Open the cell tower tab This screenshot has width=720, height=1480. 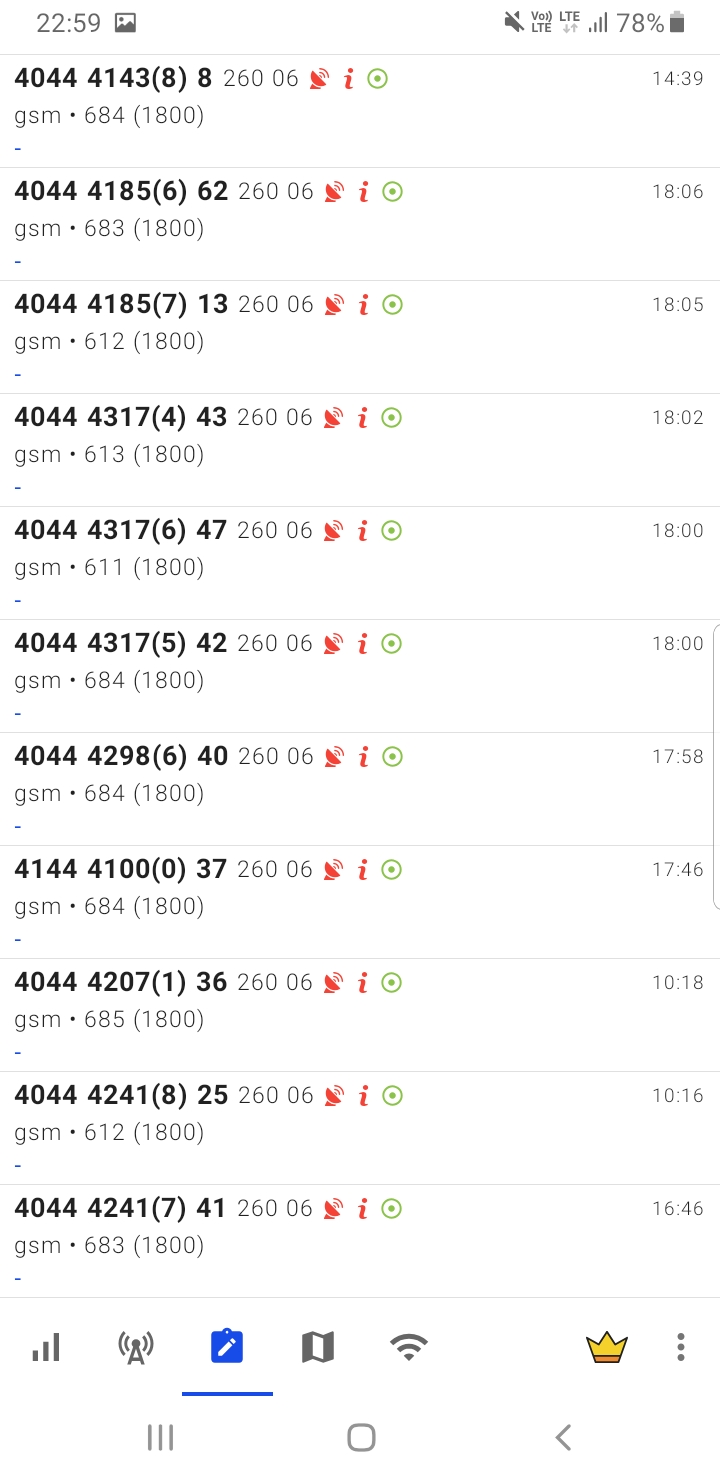coord(136,1347)
